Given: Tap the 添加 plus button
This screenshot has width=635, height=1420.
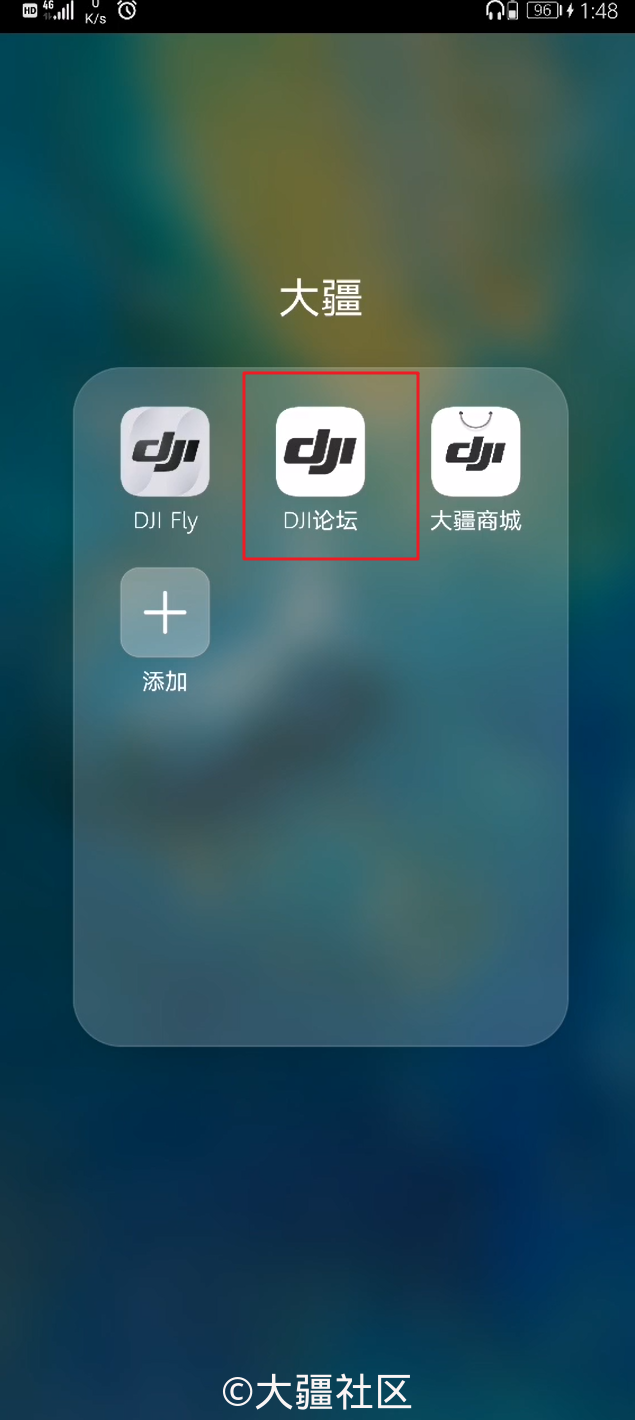Looking at the screenshot, I should coord(165,612).
